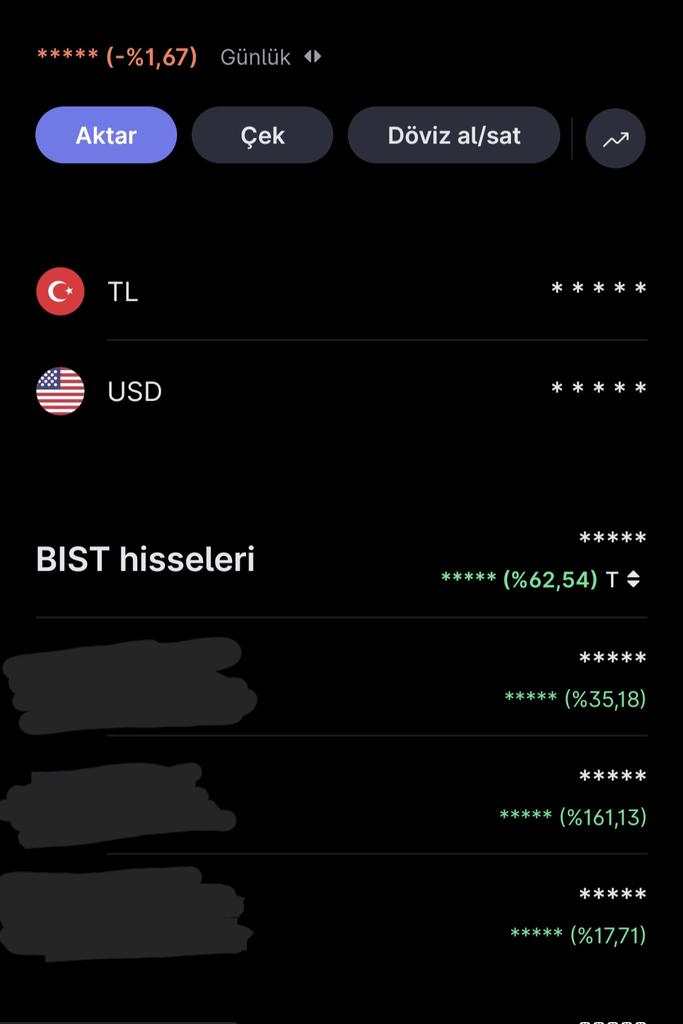
Task: Switch the Günlük period selector
Action: (270, 57)
